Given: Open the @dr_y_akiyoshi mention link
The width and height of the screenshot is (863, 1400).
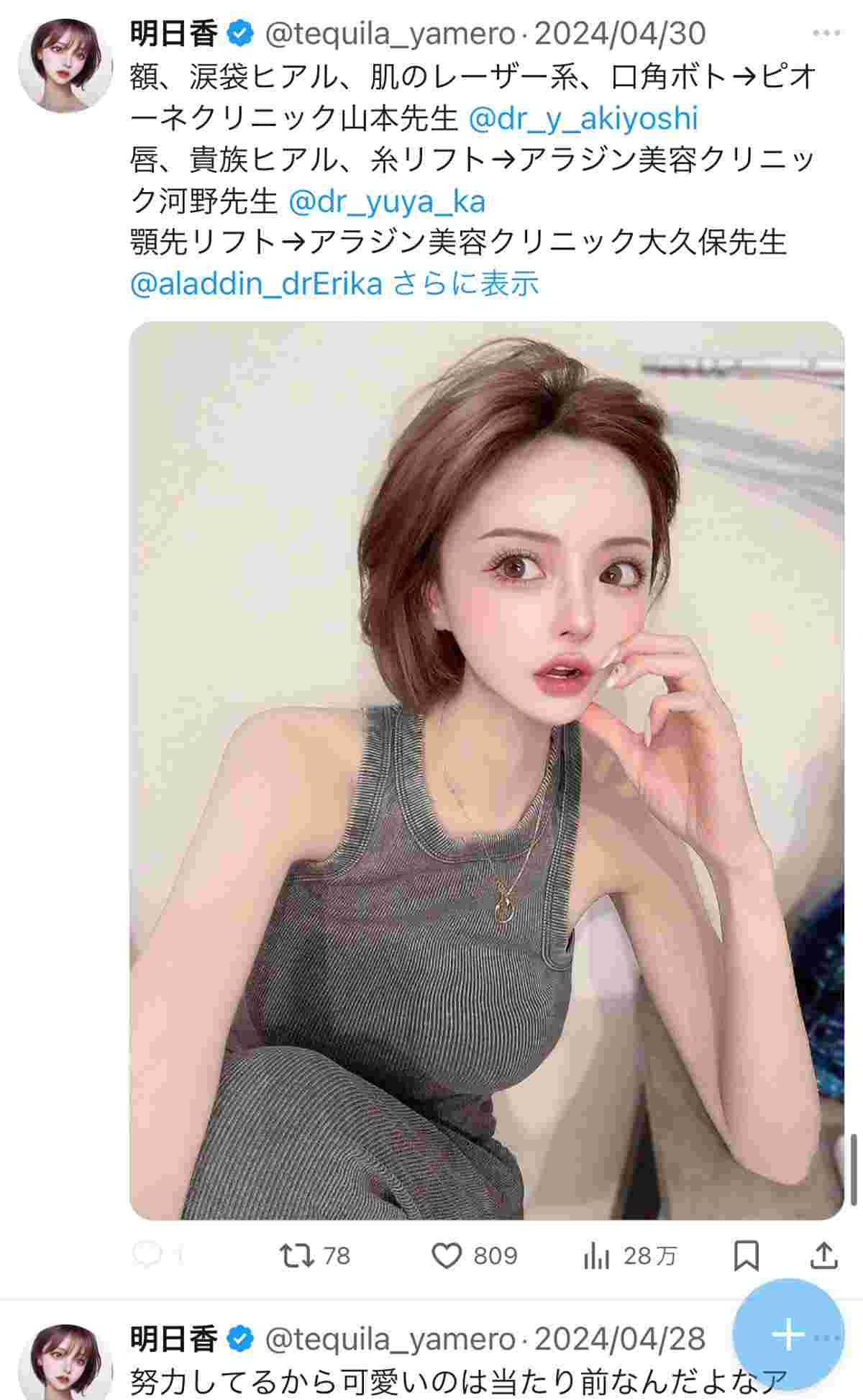Looking at the screenshot, I should click(x=583, y=119).
